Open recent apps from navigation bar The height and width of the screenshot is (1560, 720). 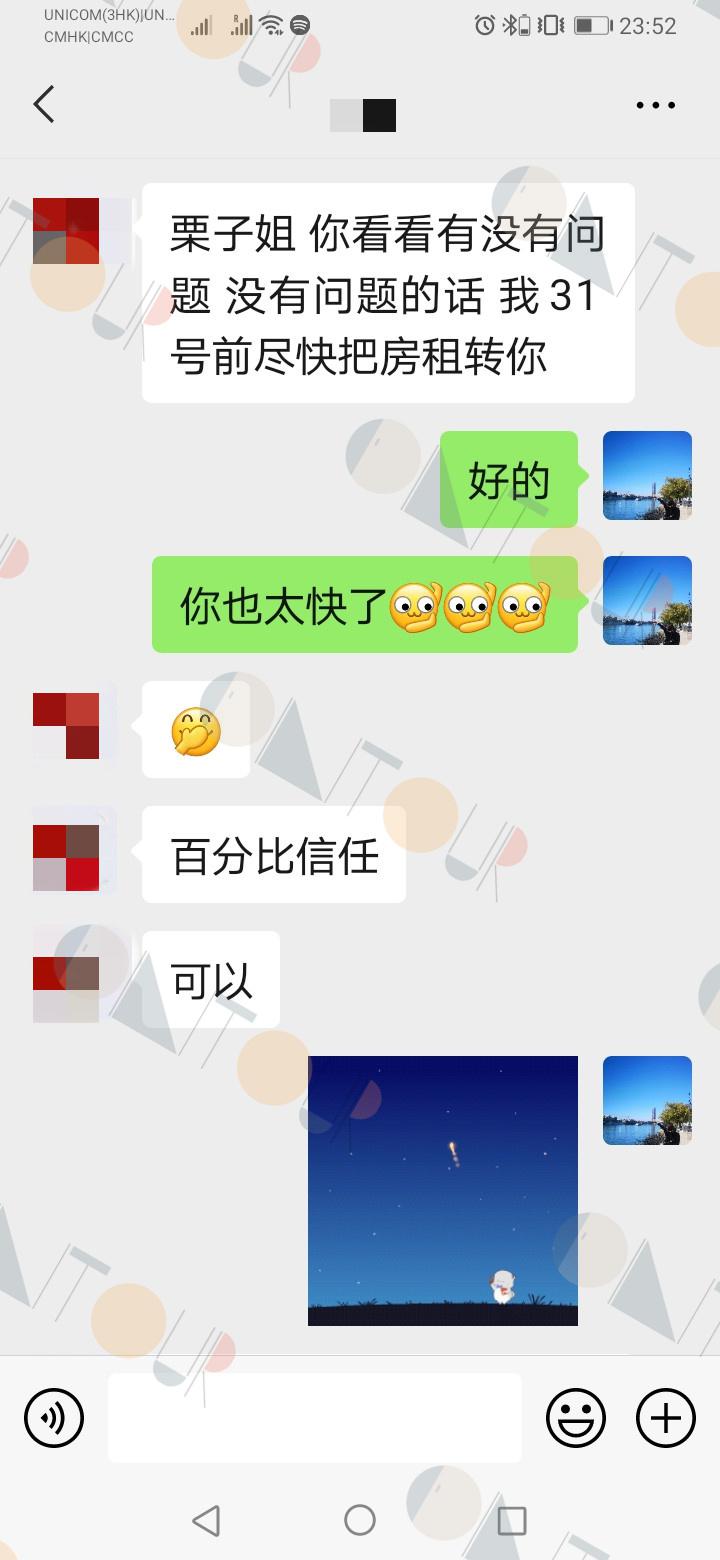(x=512, y=1520)
